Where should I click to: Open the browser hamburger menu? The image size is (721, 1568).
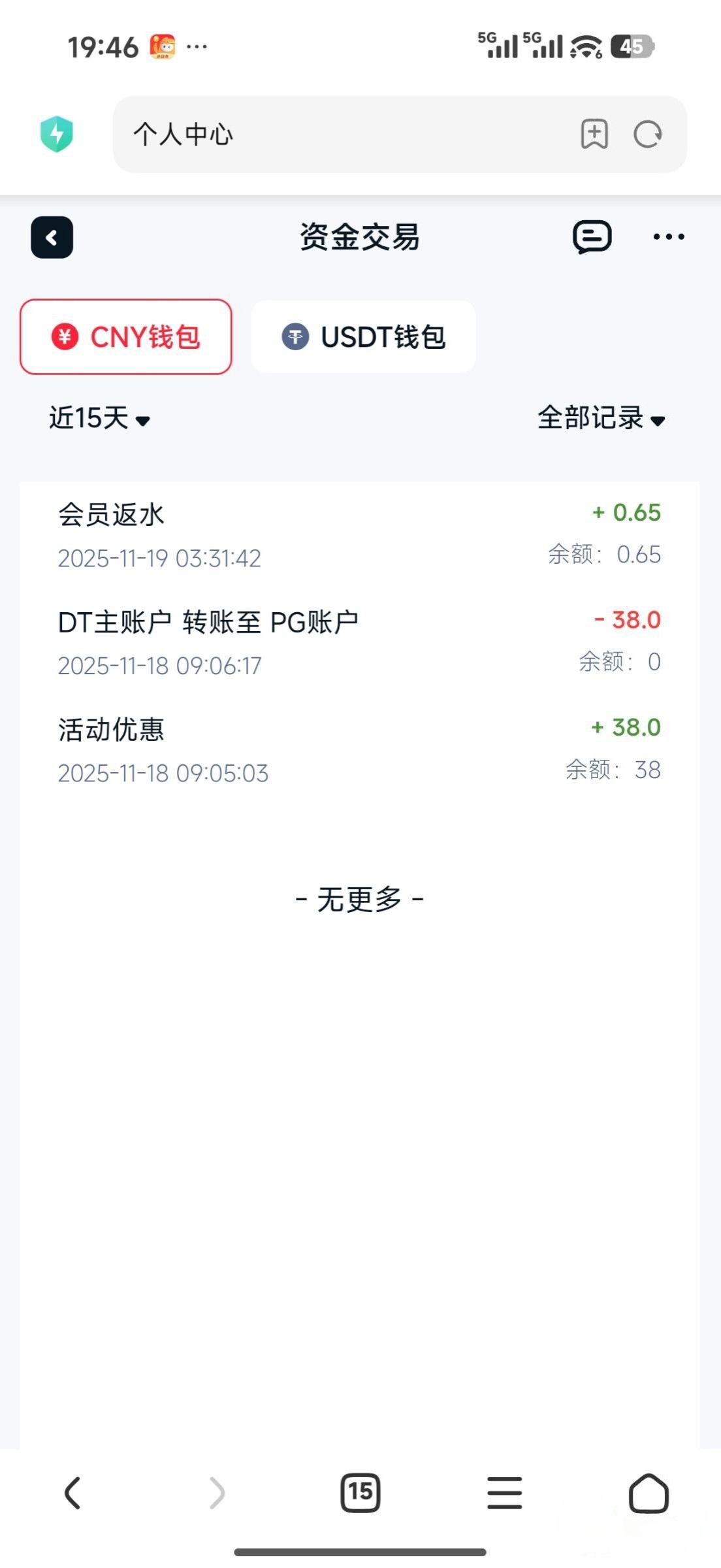pos(505,1493)
